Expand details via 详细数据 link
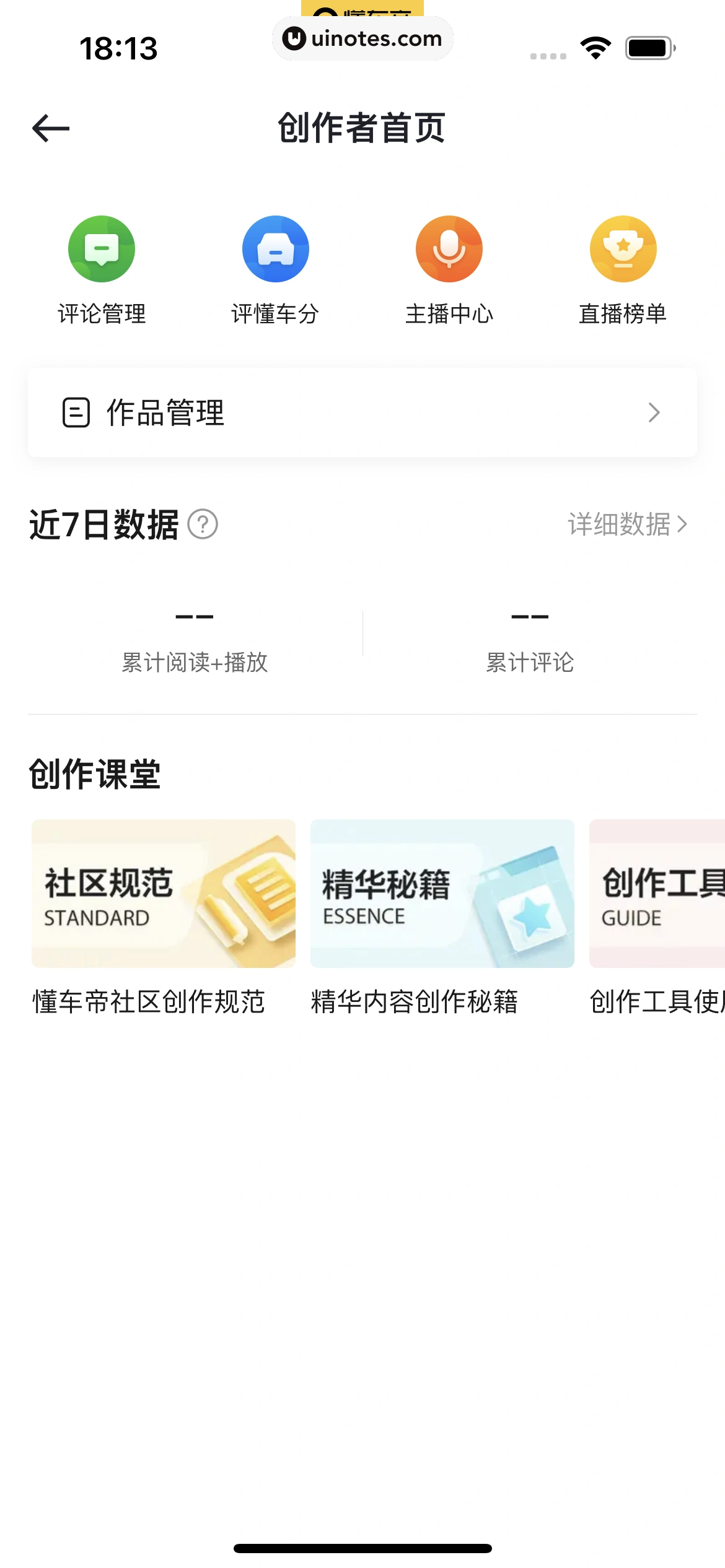The height and width of the screenshot is (1568, 725). [617, 523]
